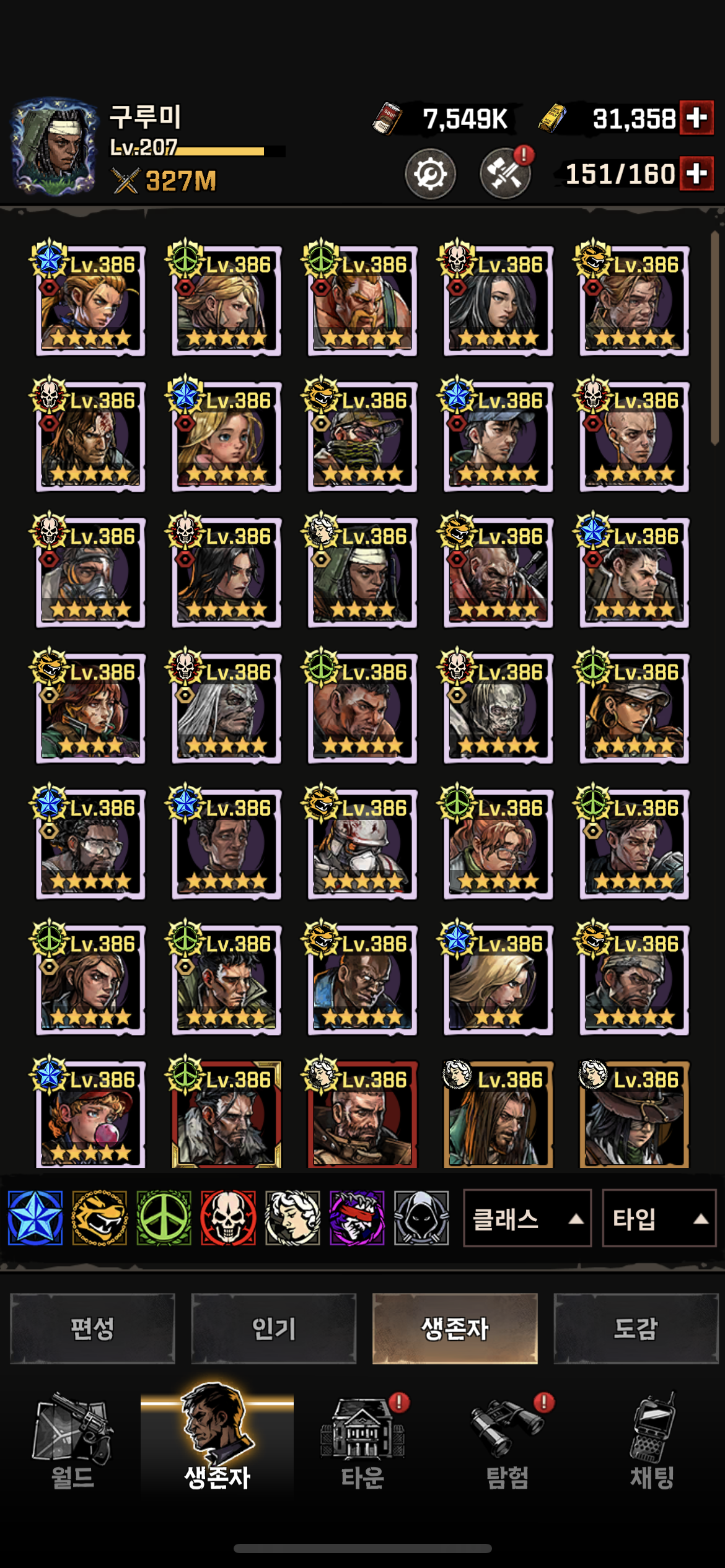Screen dimensions: 725x1568
Task: Filter survivors by tiger faction
Action: coord(100,1218)
